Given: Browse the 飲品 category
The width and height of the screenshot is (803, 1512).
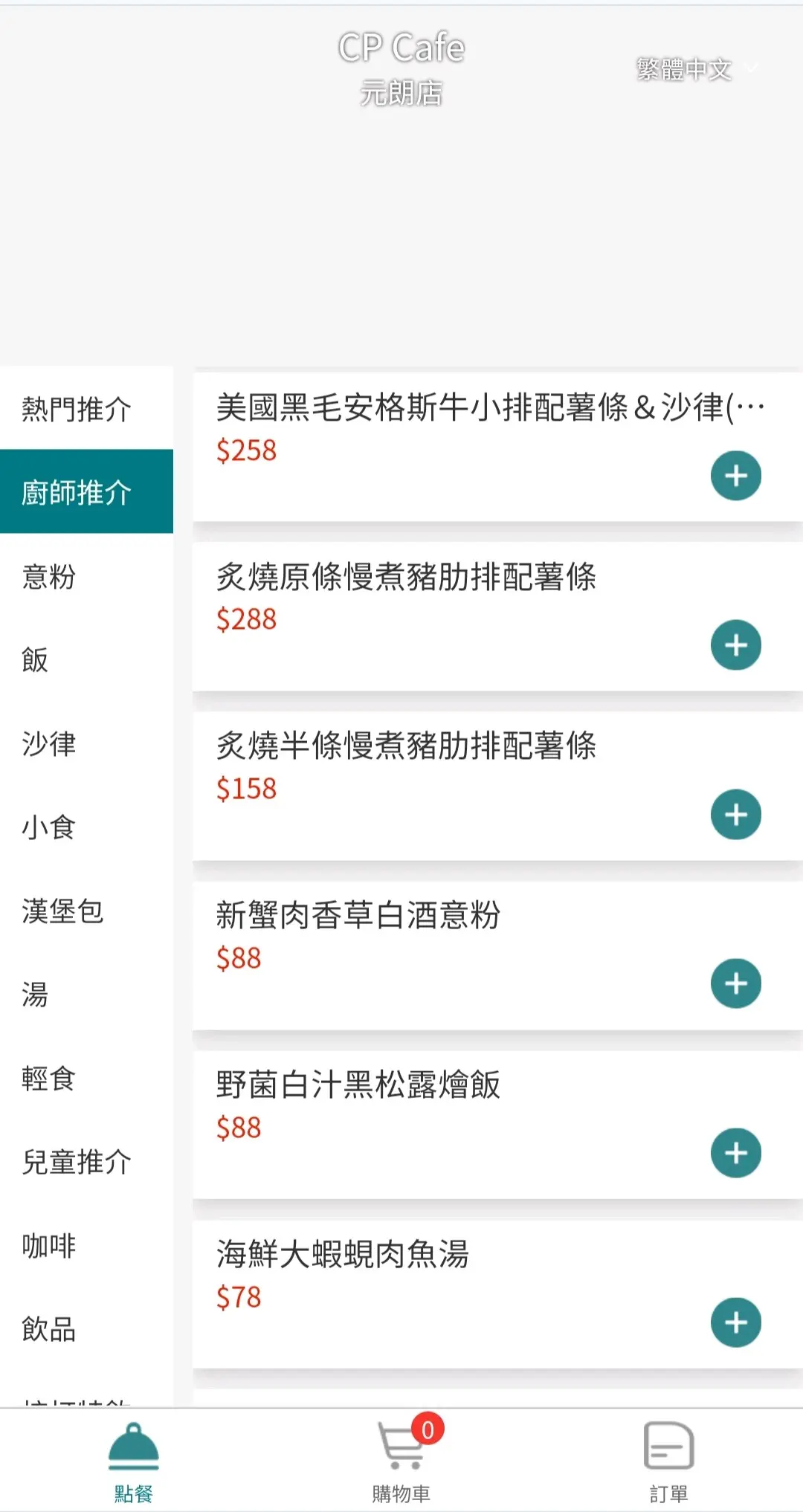Looking at the screenshot, I should click(x=49, y=1329).
